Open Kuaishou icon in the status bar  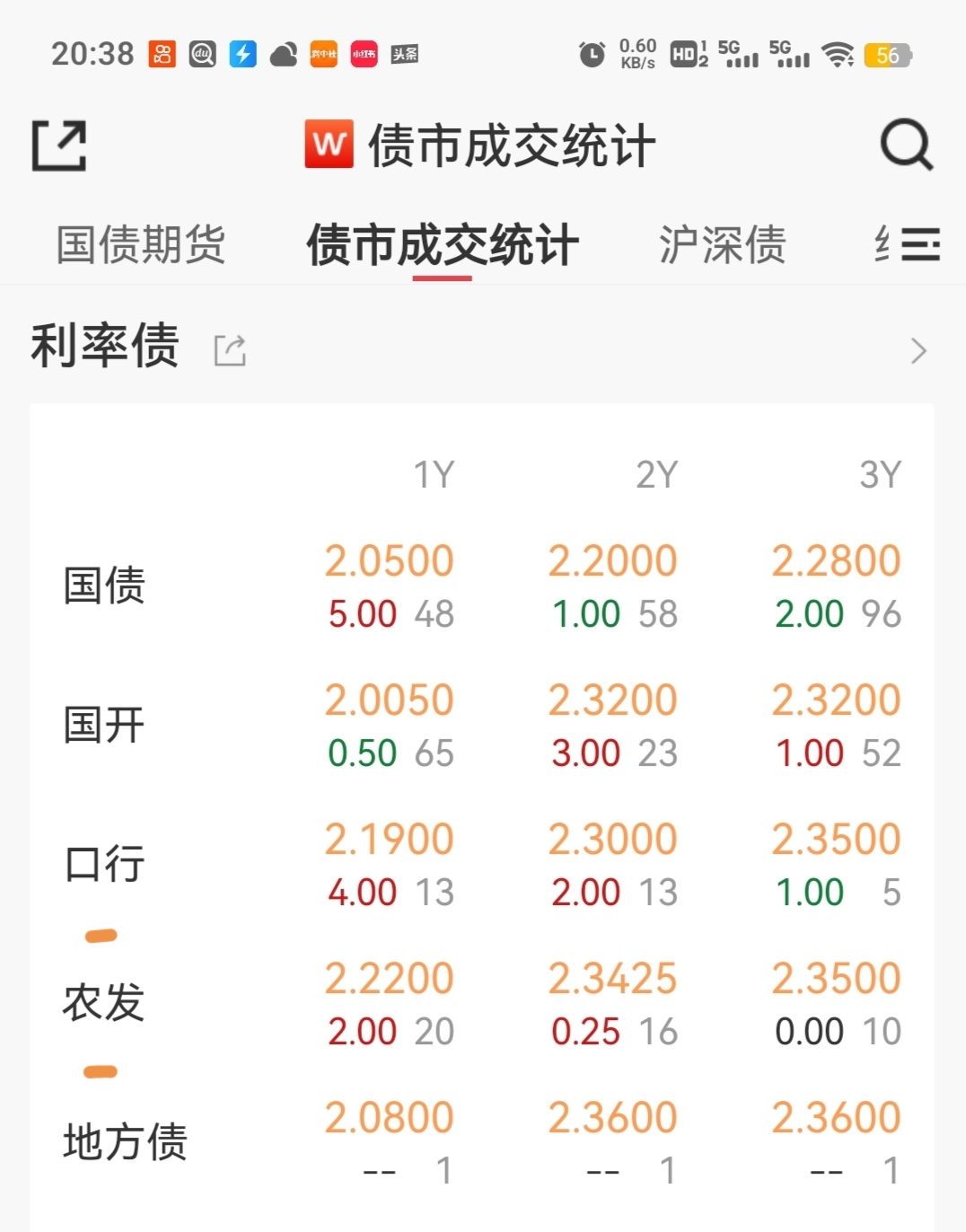click(163, 55)
